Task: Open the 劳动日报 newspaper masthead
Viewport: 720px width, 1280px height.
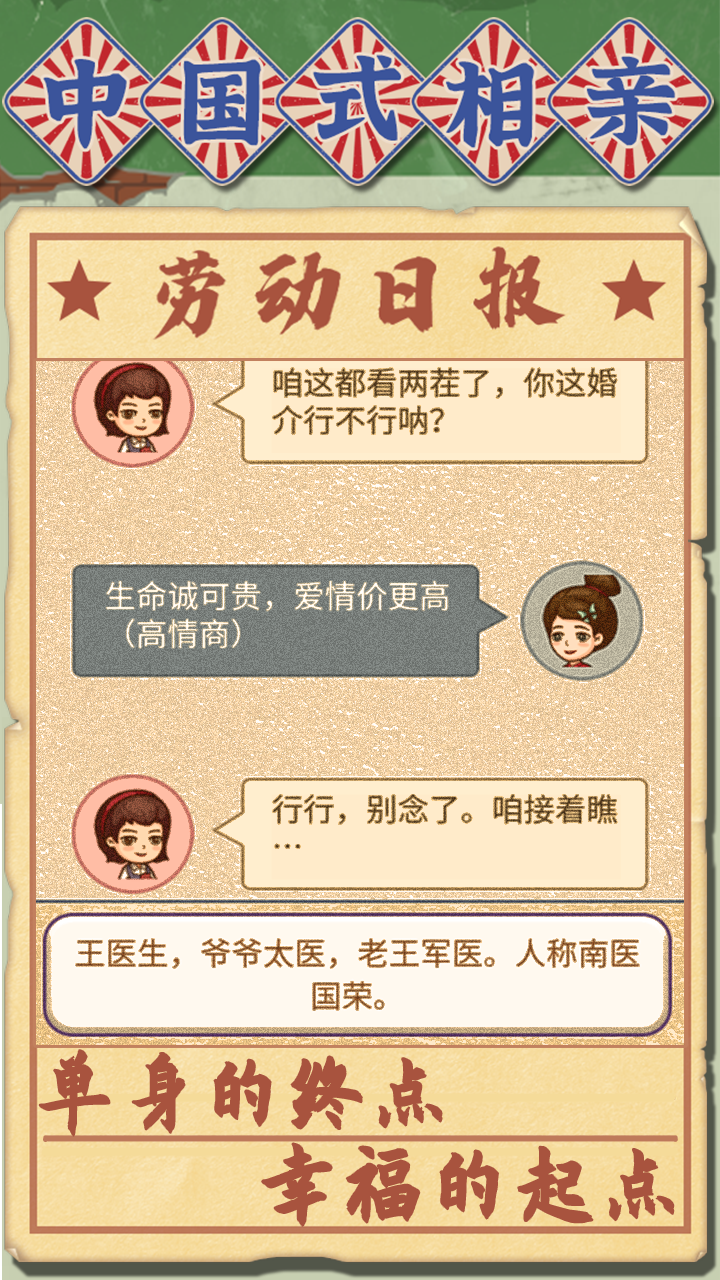Action: [360, 290]
